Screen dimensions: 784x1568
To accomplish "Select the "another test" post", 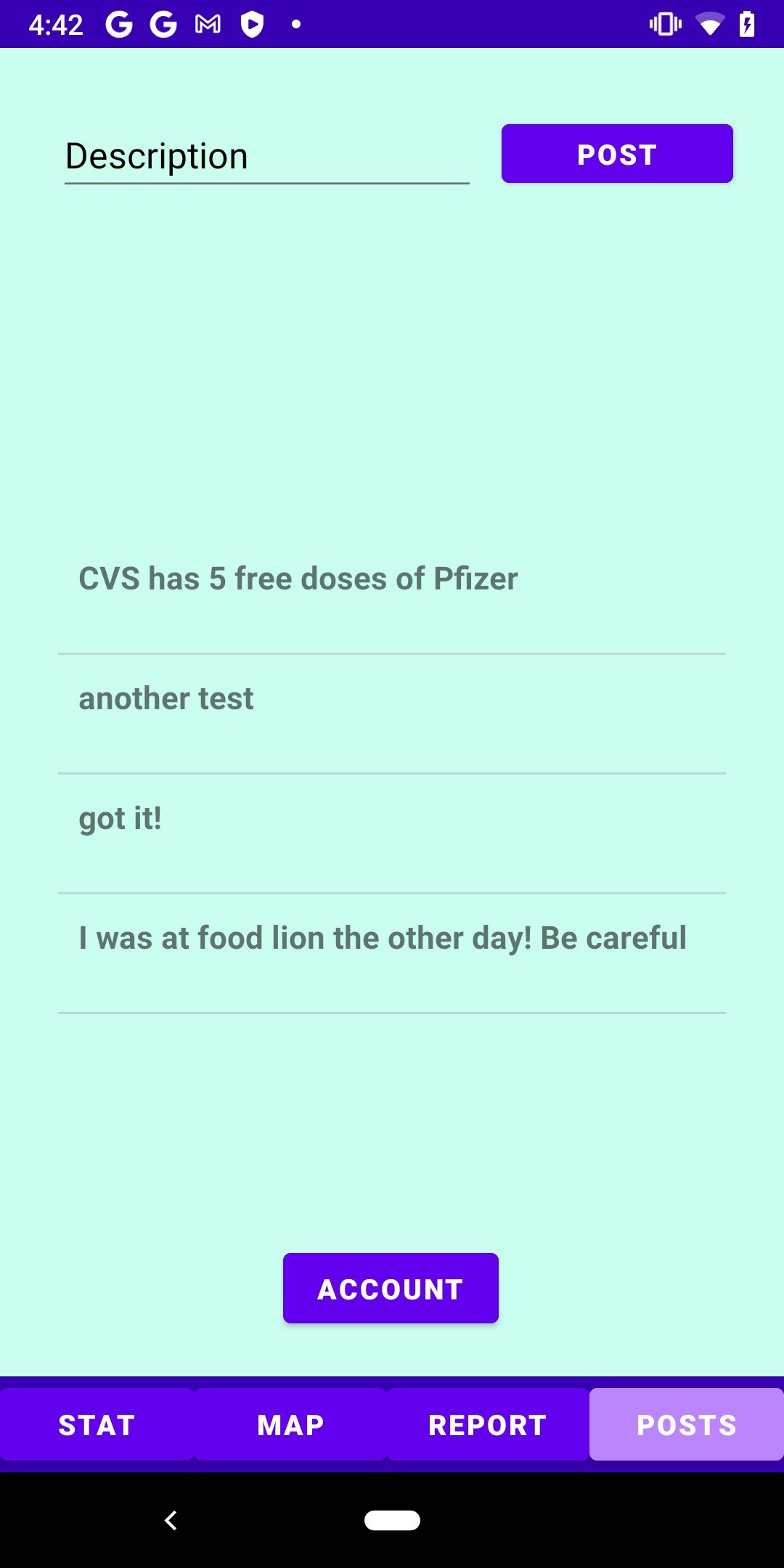I will (x=392, y=714).
